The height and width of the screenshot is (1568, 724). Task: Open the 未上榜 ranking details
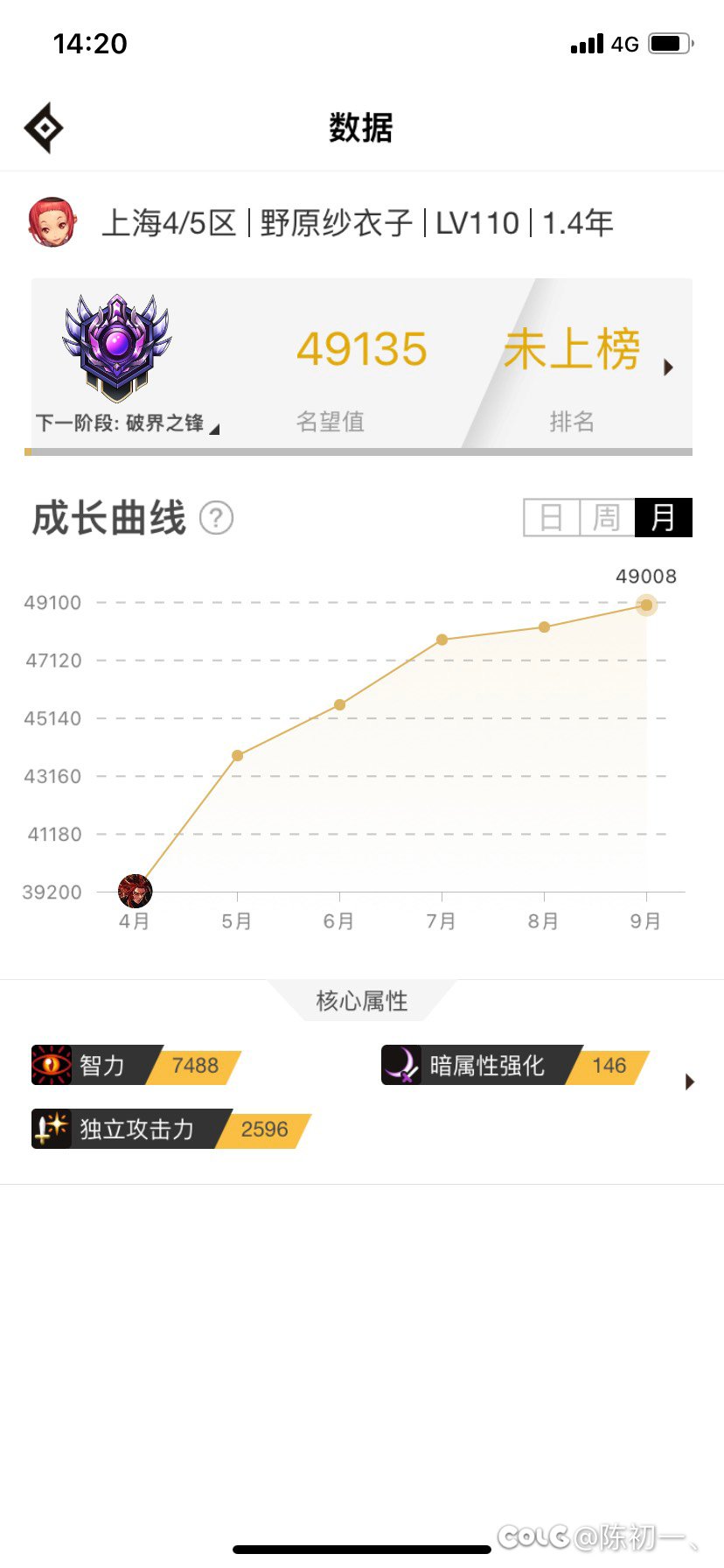click(x=586, y=367)
